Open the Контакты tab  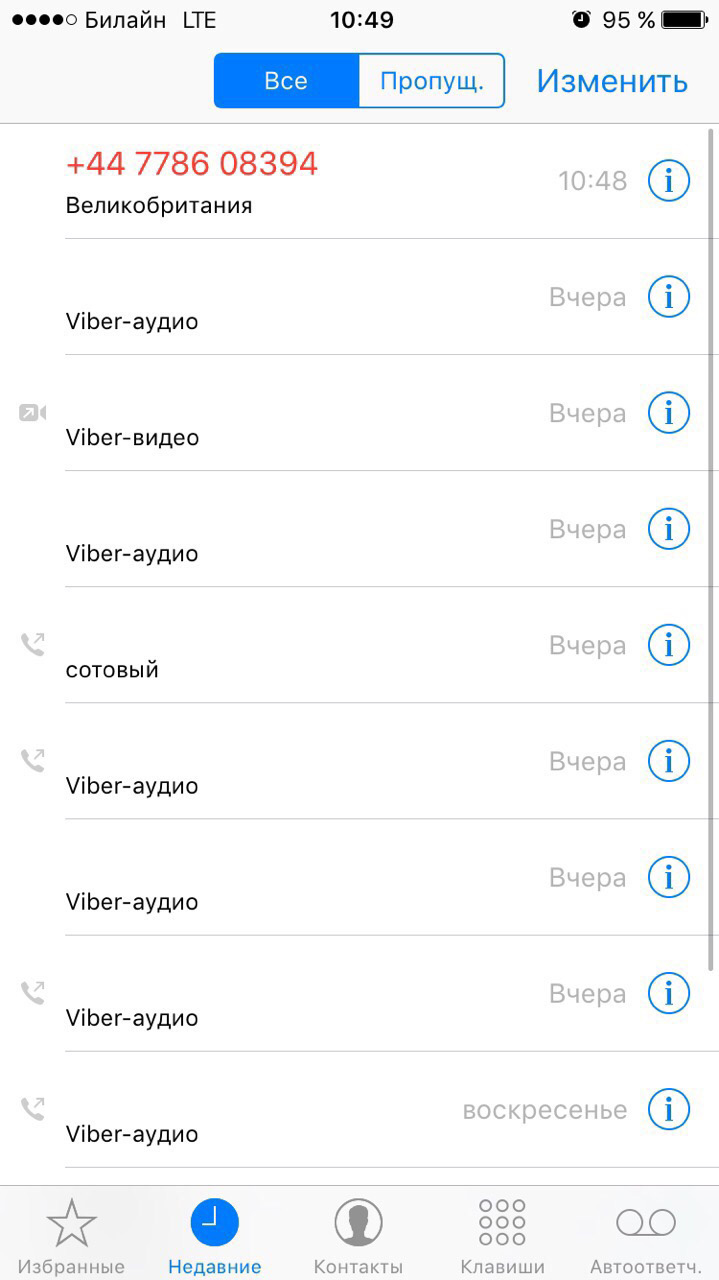point(358,1237)
